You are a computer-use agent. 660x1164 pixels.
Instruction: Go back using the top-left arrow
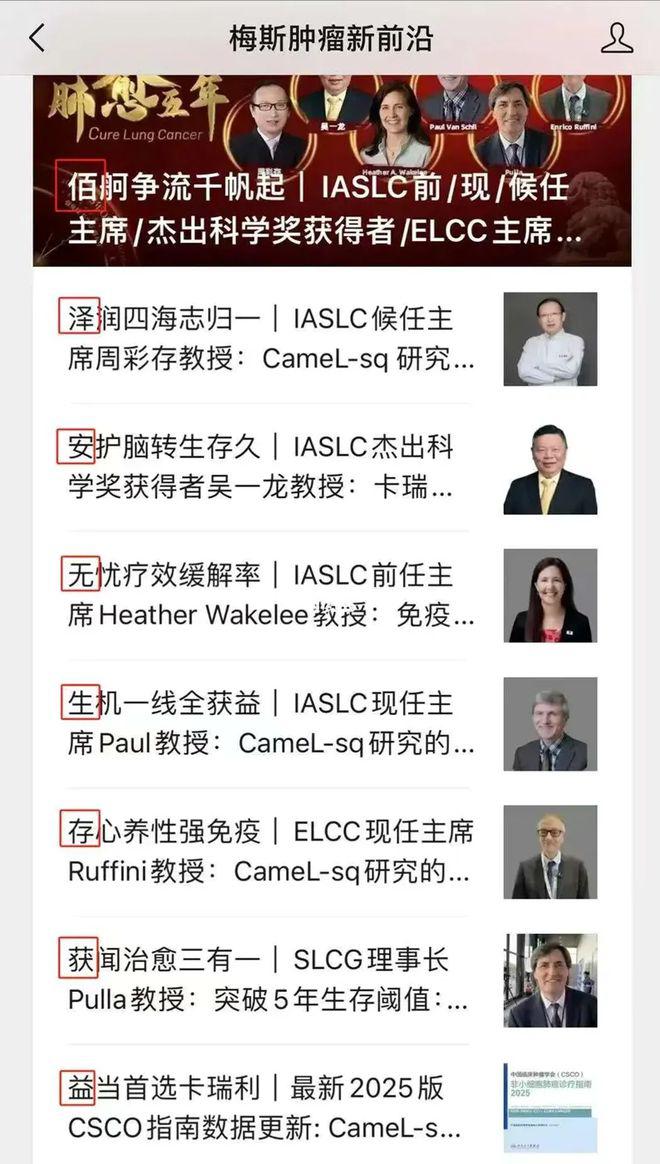(37, 38)
